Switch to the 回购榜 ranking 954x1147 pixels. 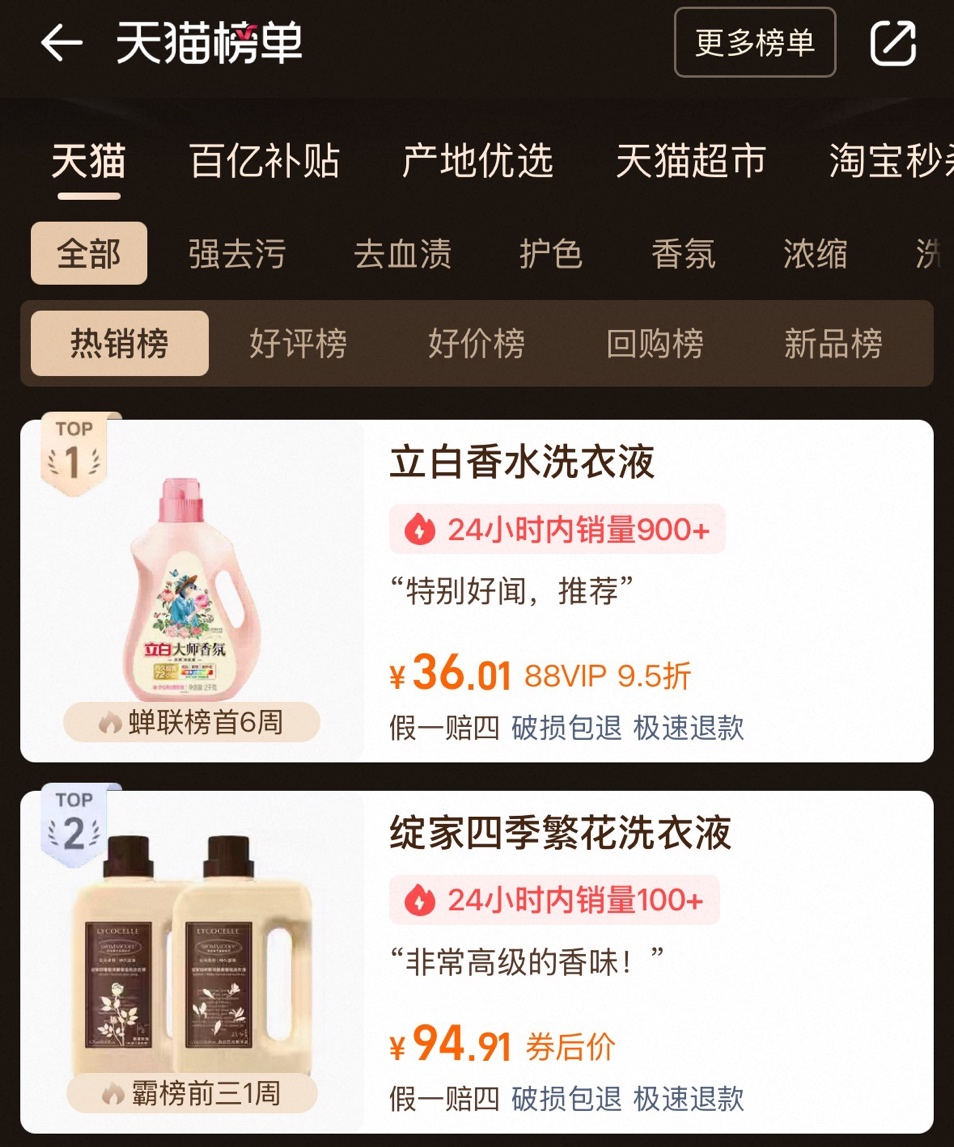pos(654,344)
